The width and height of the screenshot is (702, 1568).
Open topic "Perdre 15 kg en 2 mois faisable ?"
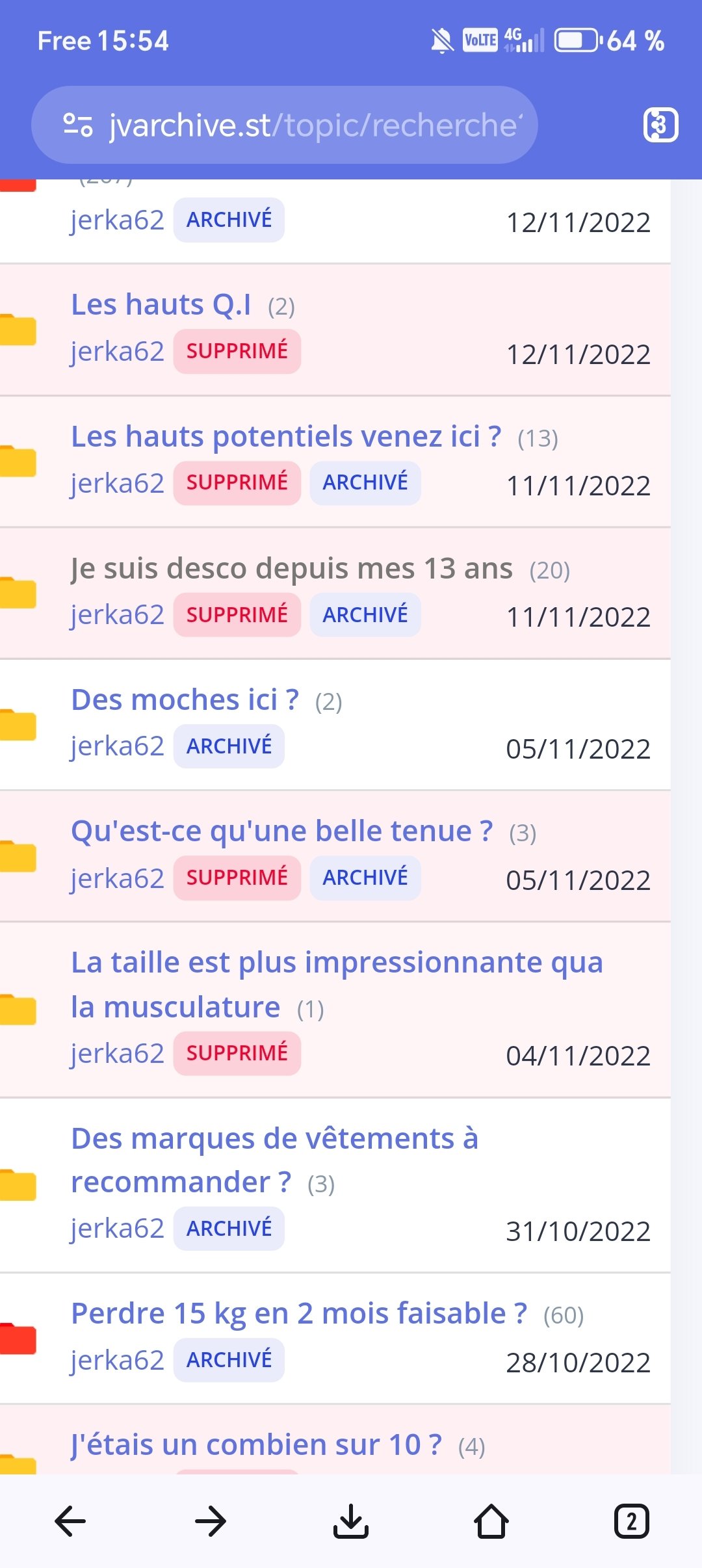tap(298, 1314)
